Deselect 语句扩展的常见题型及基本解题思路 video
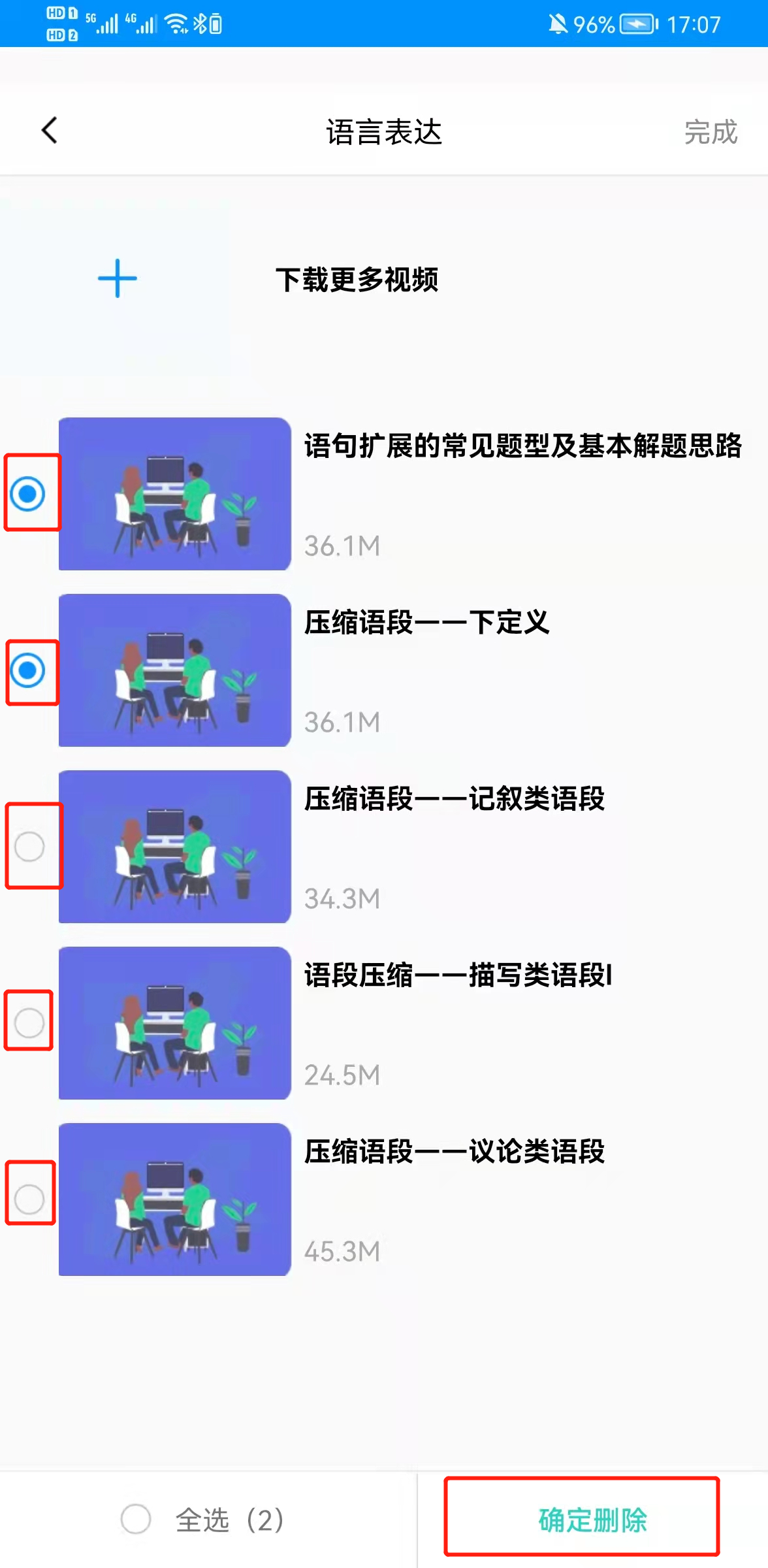The image size is (768, 1568). tap(28, 494)
